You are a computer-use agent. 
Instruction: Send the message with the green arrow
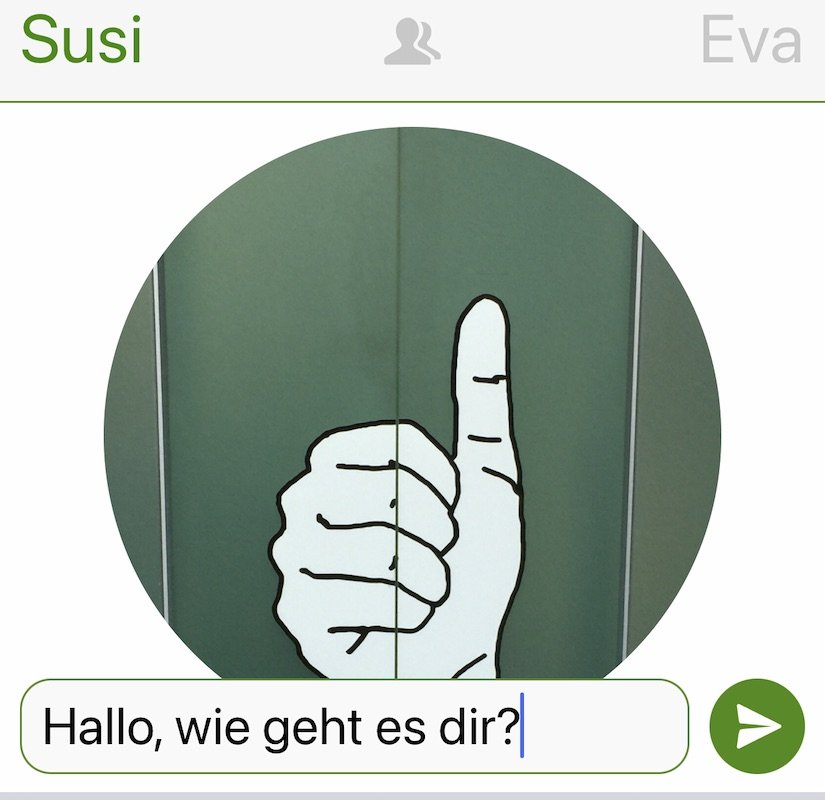[756, 726]
